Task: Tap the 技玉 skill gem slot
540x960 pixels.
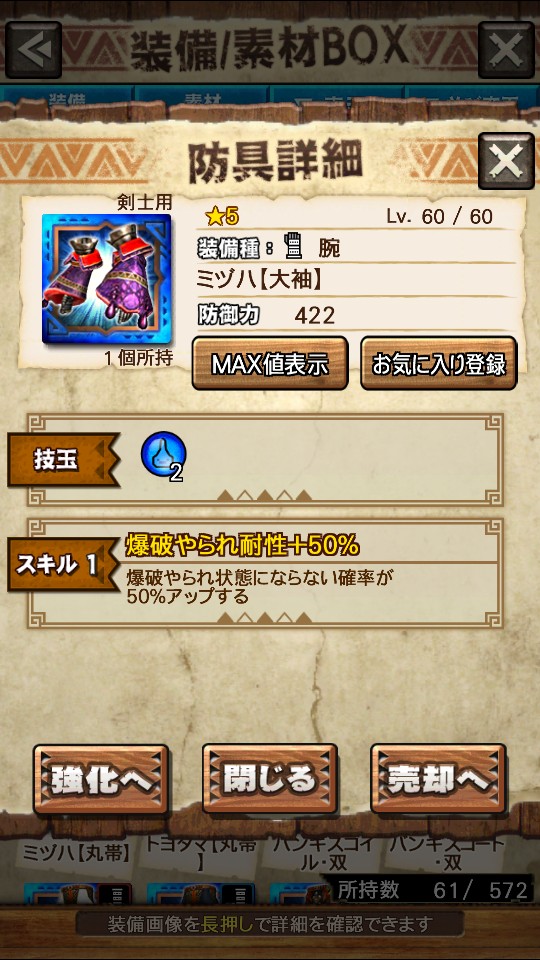Action: tap(163, 455)
